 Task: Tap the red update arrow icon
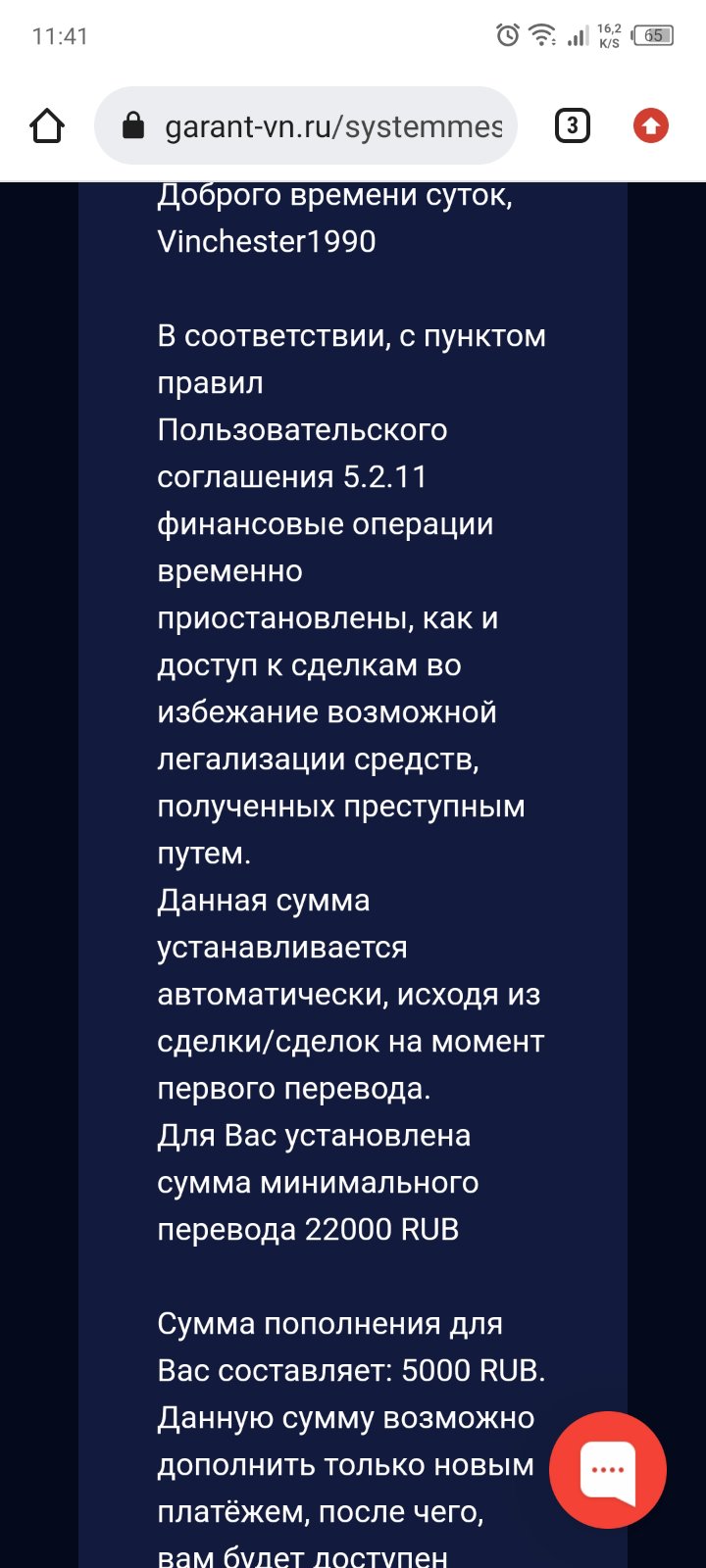(650, 125)
